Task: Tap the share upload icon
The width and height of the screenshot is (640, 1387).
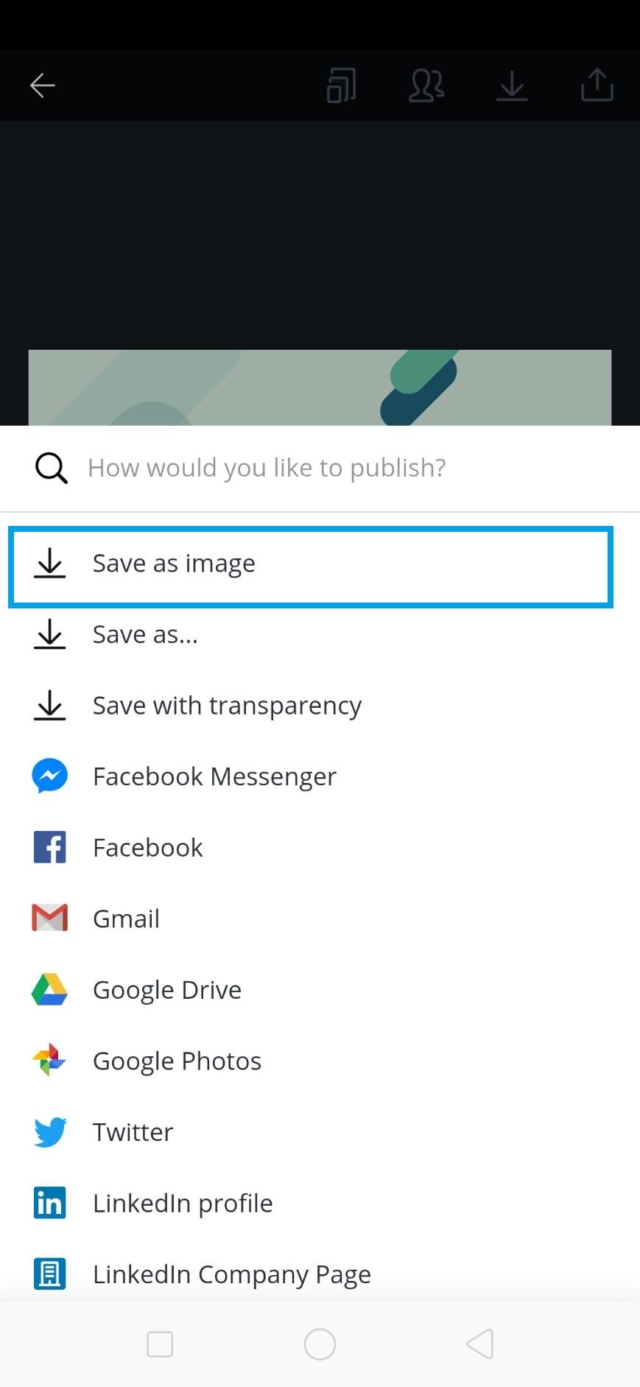Action: click(x=597, y=86)
